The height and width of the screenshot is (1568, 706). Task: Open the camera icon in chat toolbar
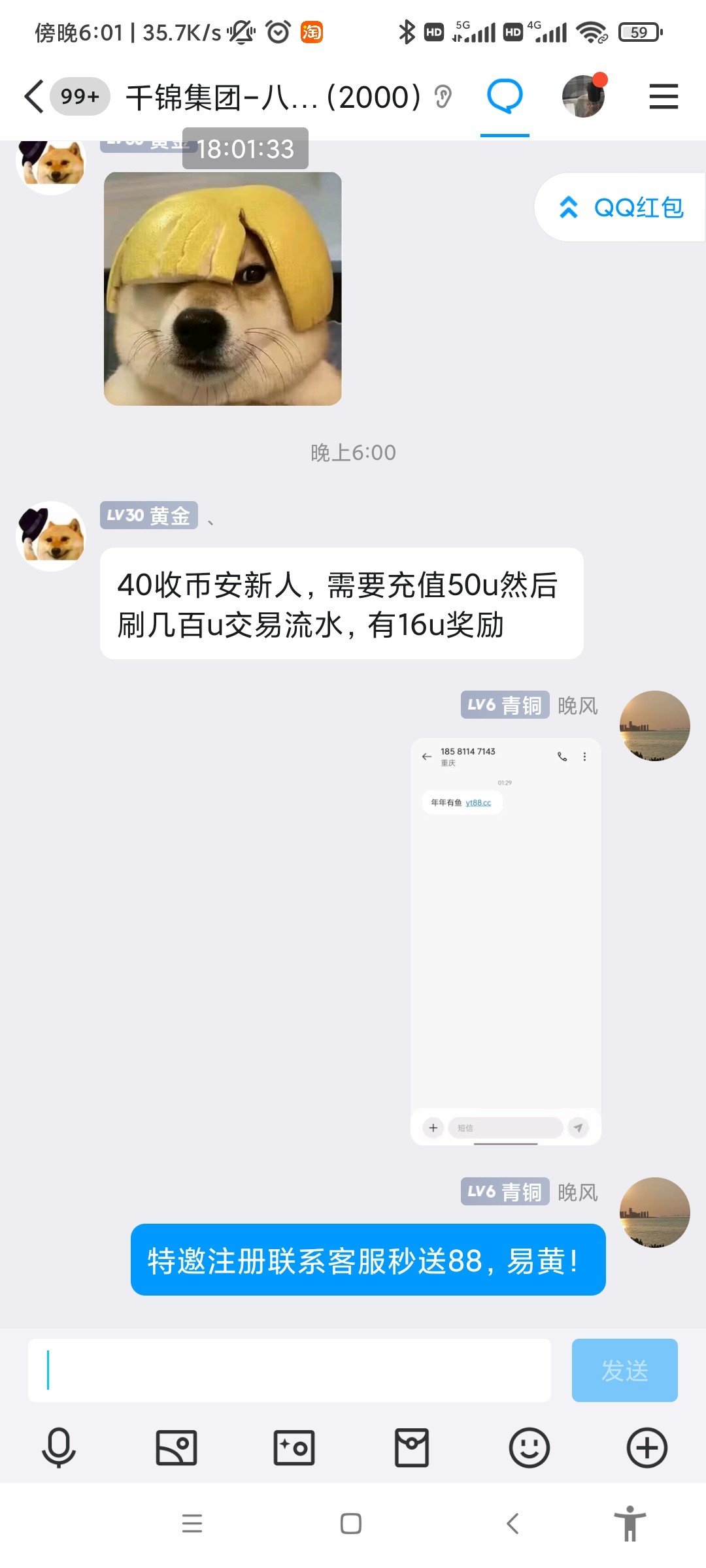point(294,1448)
